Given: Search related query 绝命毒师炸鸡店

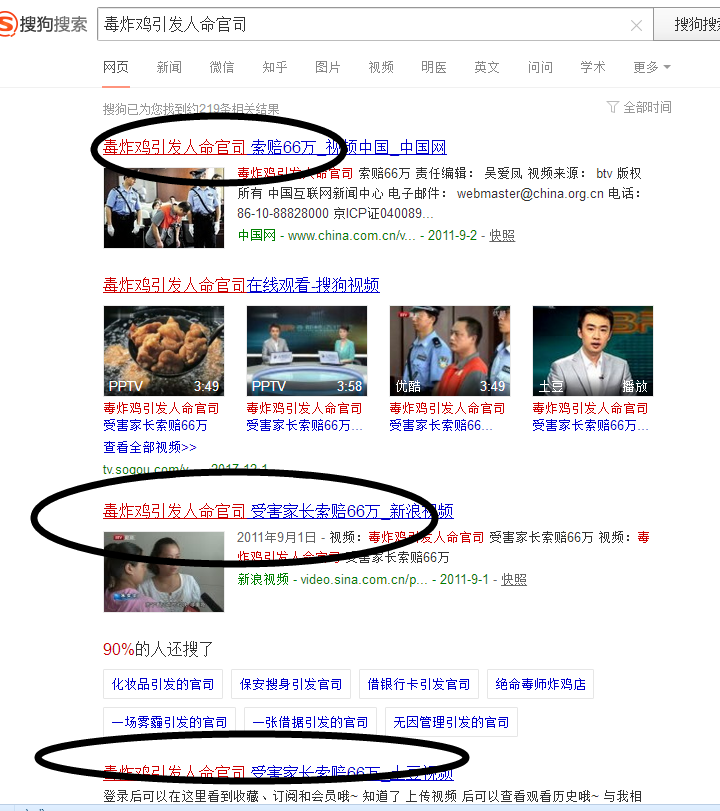Looking at the screenshot, I should pyautogui.click(x=541, y=684).
